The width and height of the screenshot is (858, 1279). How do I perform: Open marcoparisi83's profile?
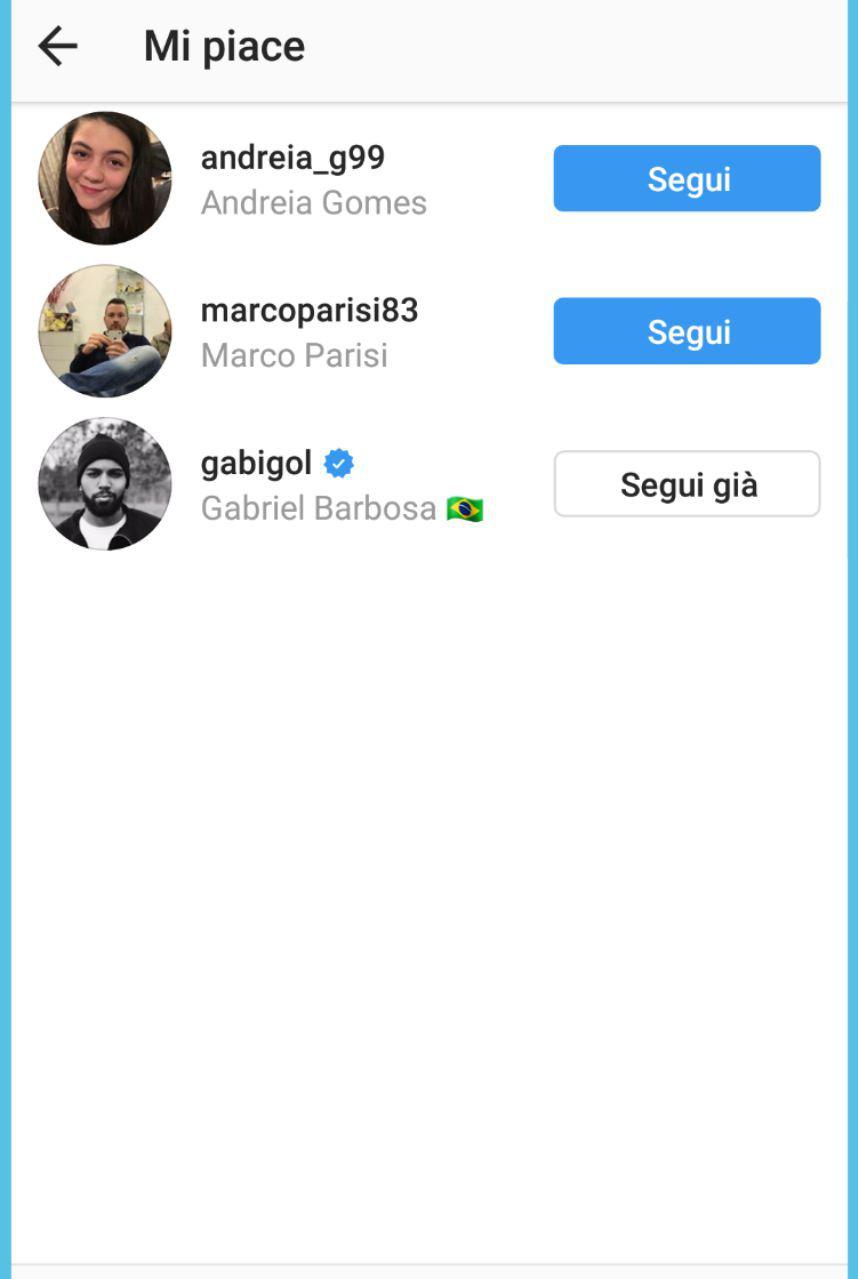click(309, 311)
